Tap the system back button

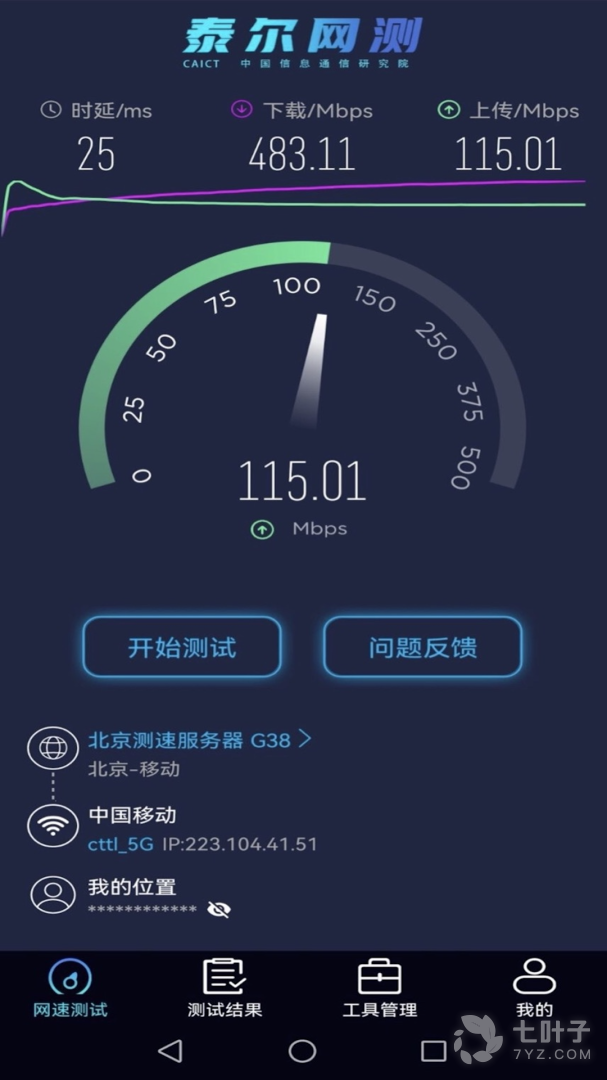171,1050
